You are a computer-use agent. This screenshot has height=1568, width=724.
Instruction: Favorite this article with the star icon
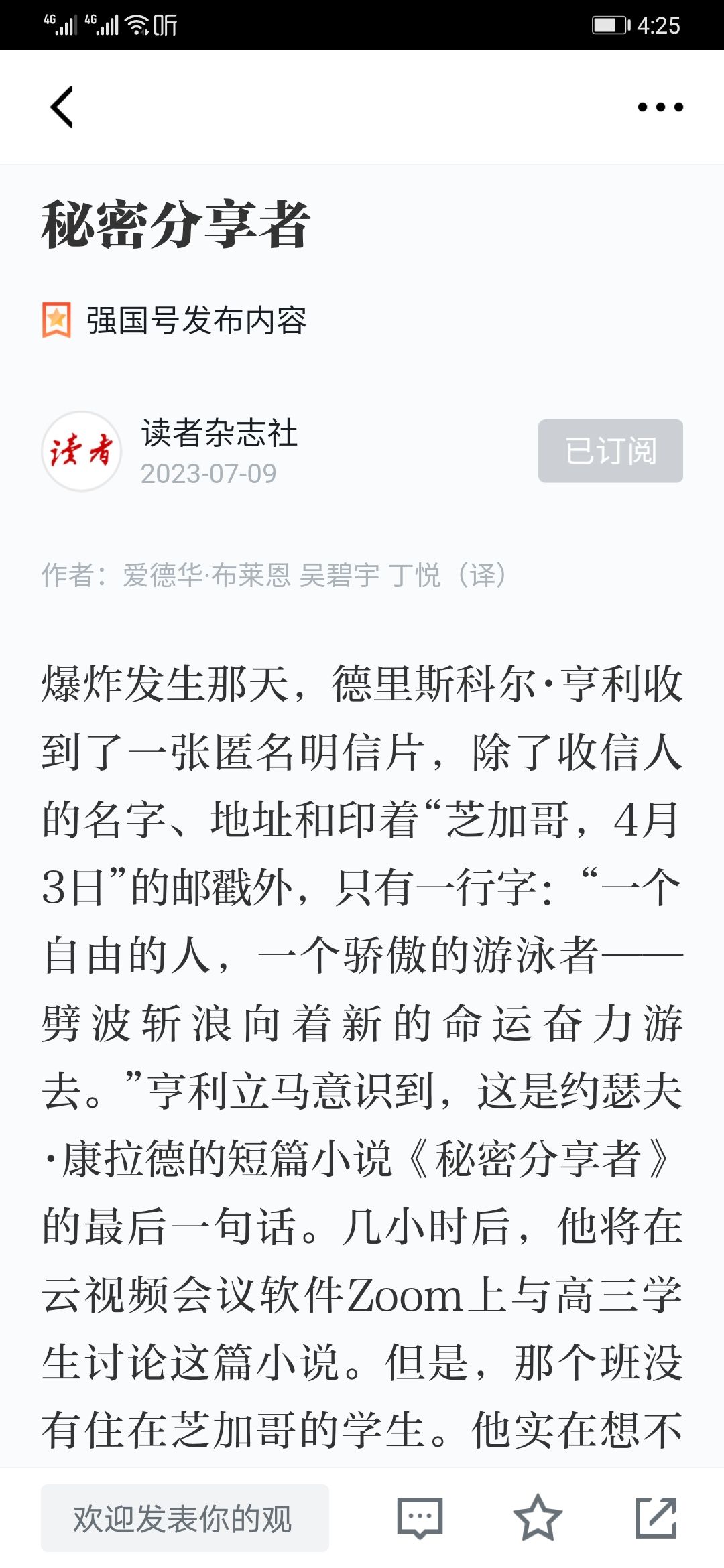click(x=538, y=1518)
